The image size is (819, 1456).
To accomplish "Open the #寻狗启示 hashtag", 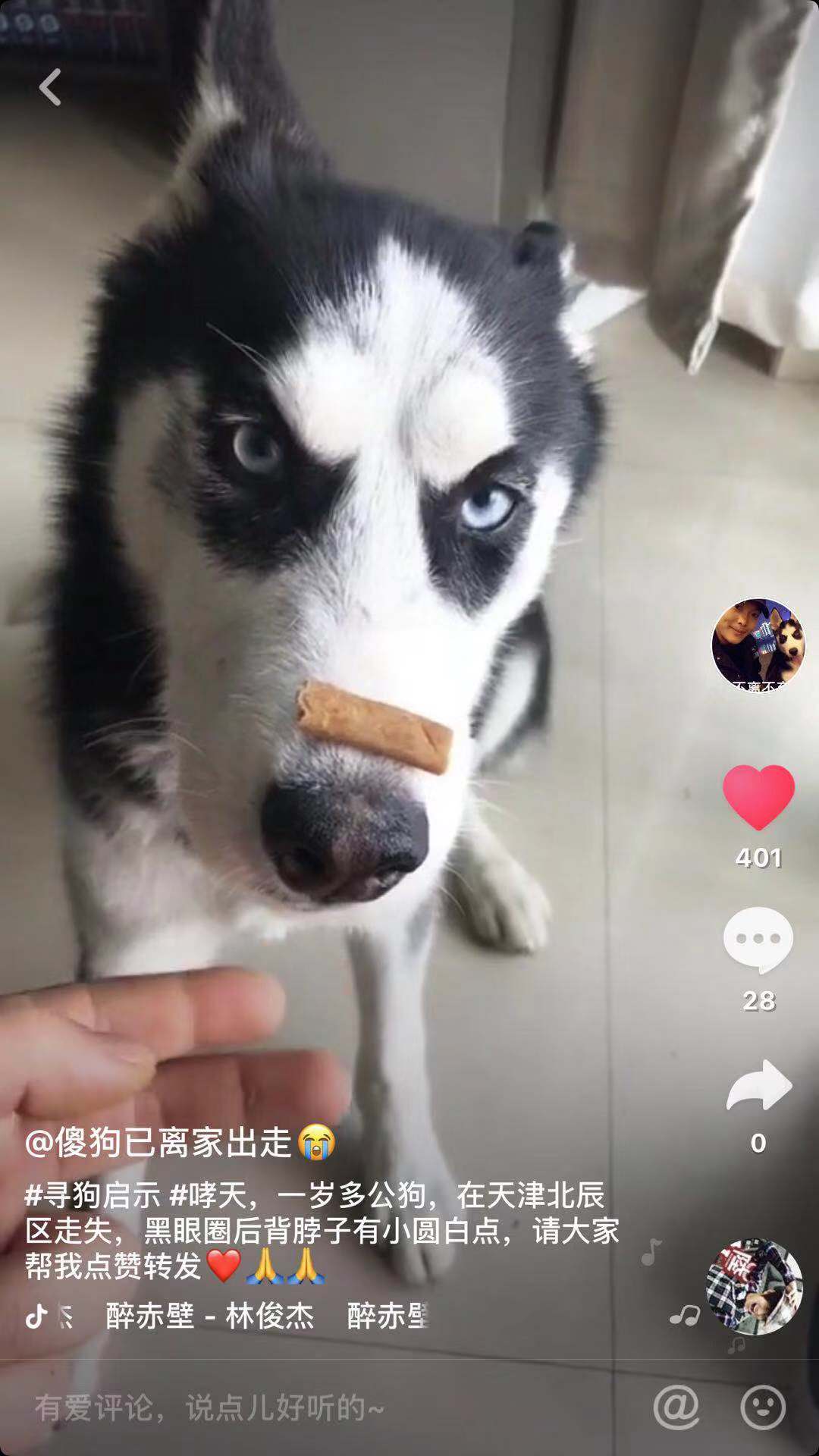I will 93,1196.
